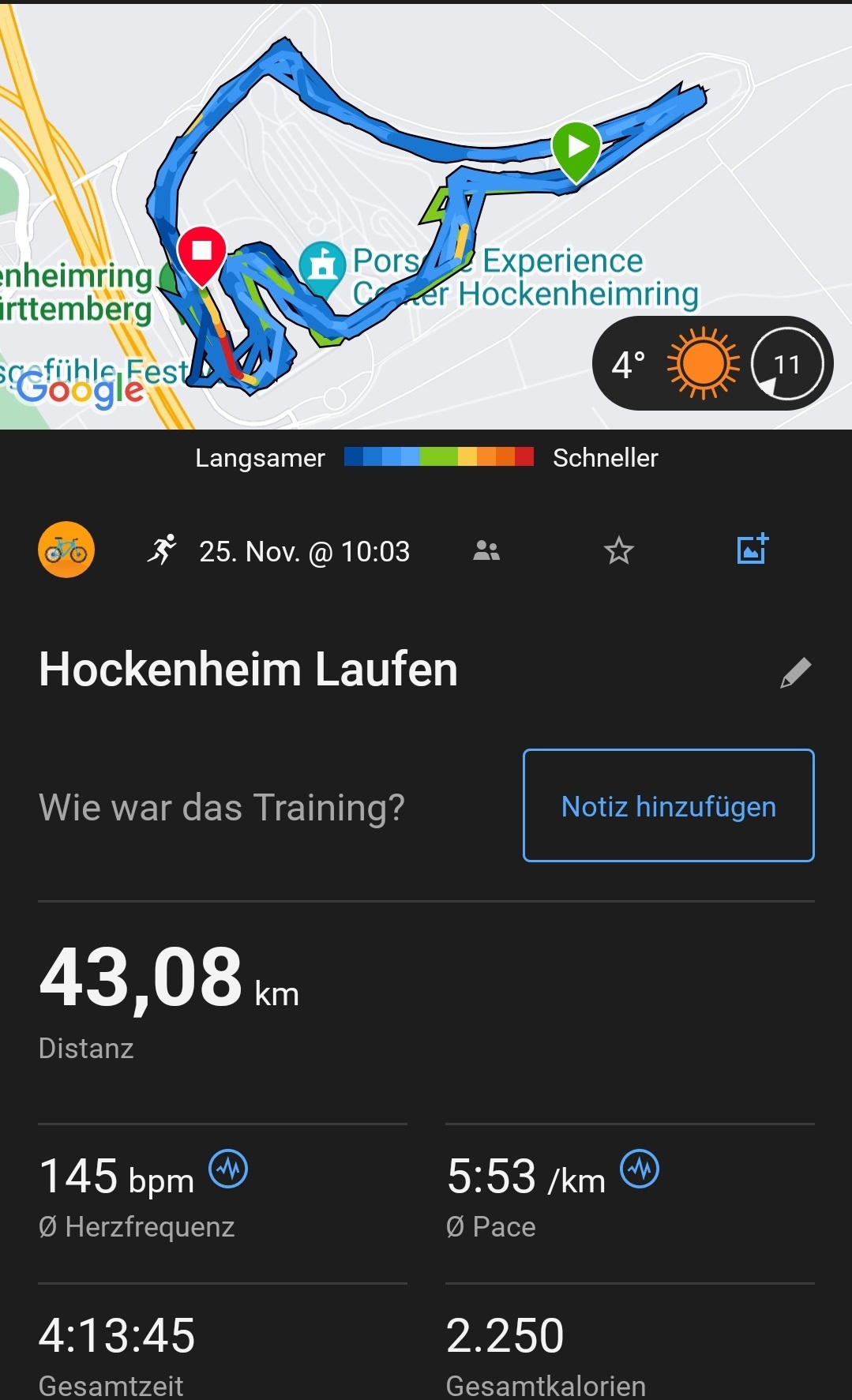The image size is (852, 1400).
Task: Mark activity as favorite with star
Action: tap(619, 550)
